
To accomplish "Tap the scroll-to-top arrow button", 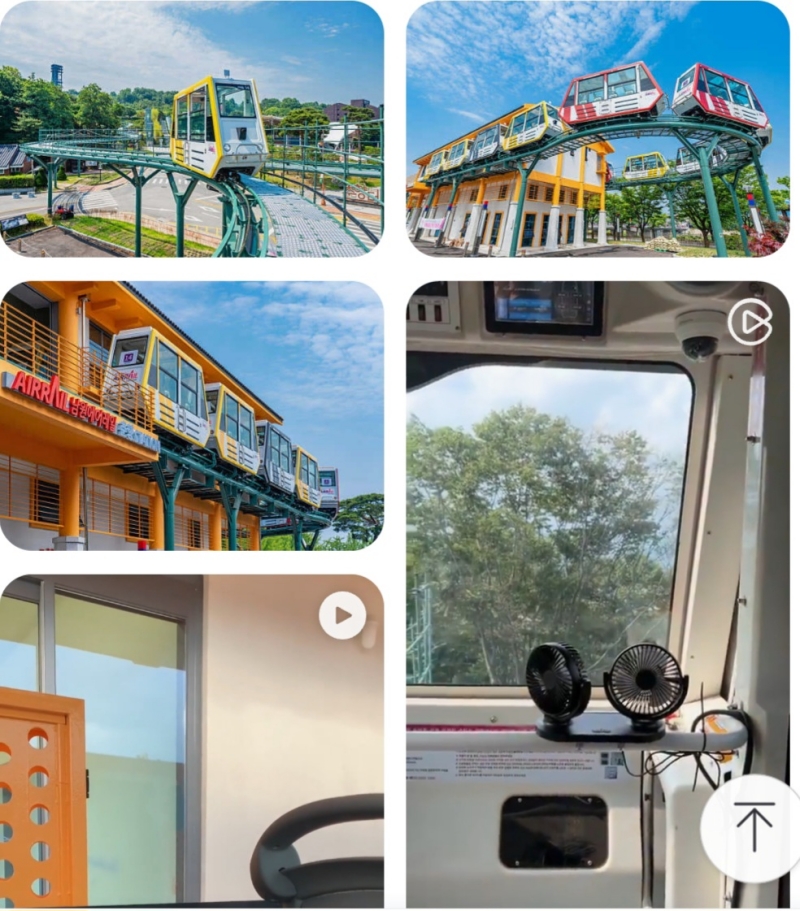I will coord(753,827).
